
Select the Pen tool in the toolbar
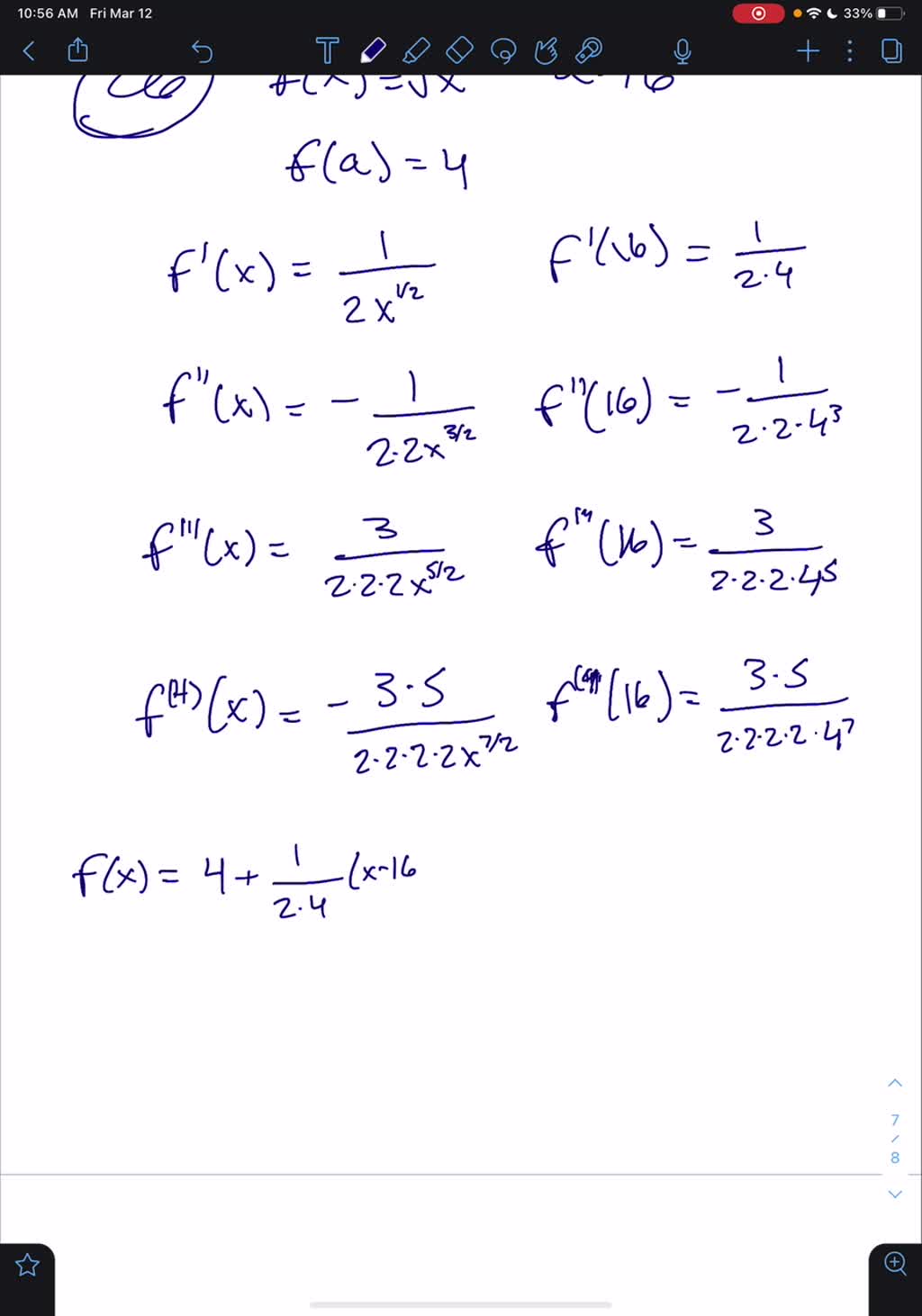click(x=373, y=51)
